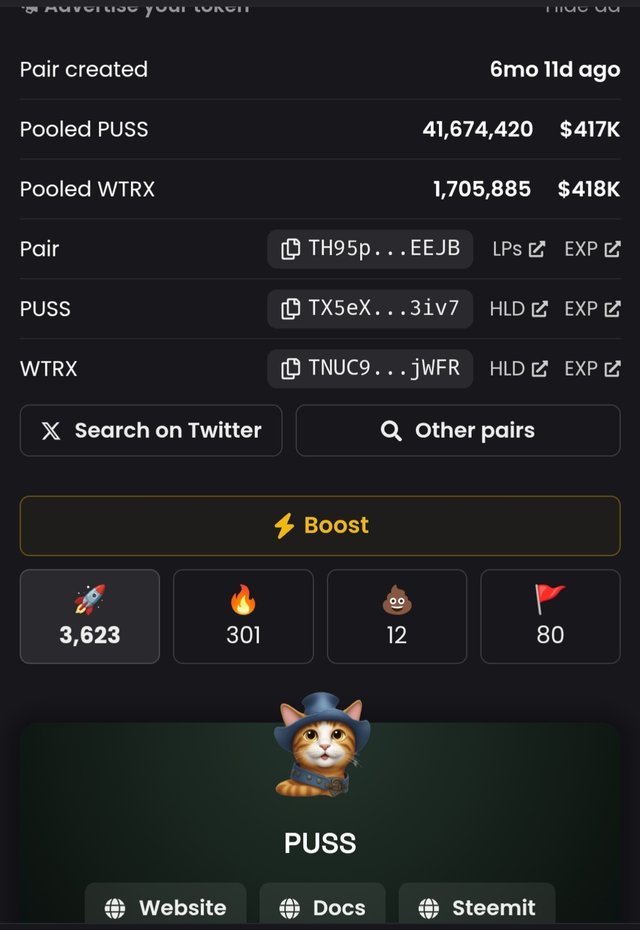
Task: Copy the Pair address TH95p...EEJB
Action: pos(370,249)
